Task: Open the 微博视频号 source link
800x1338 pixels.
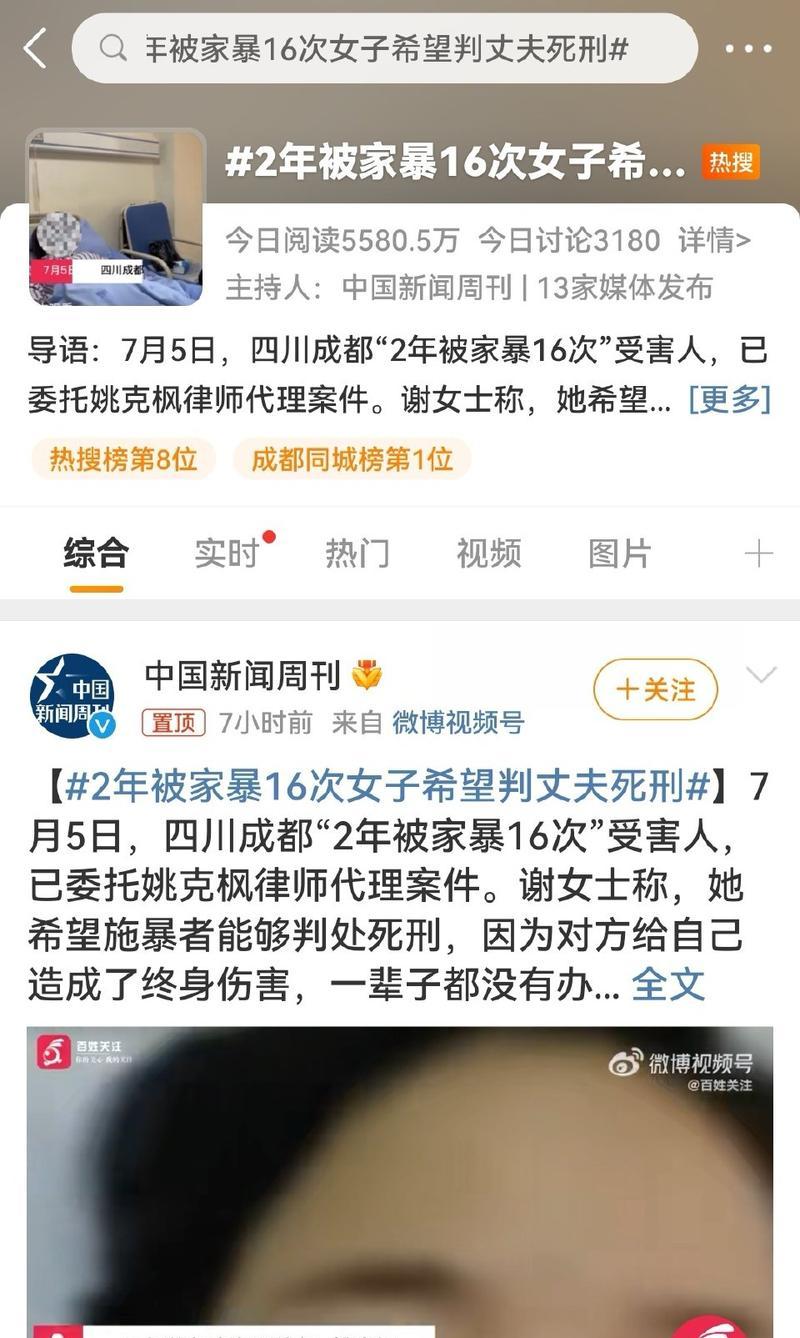Action: (457, 722)
